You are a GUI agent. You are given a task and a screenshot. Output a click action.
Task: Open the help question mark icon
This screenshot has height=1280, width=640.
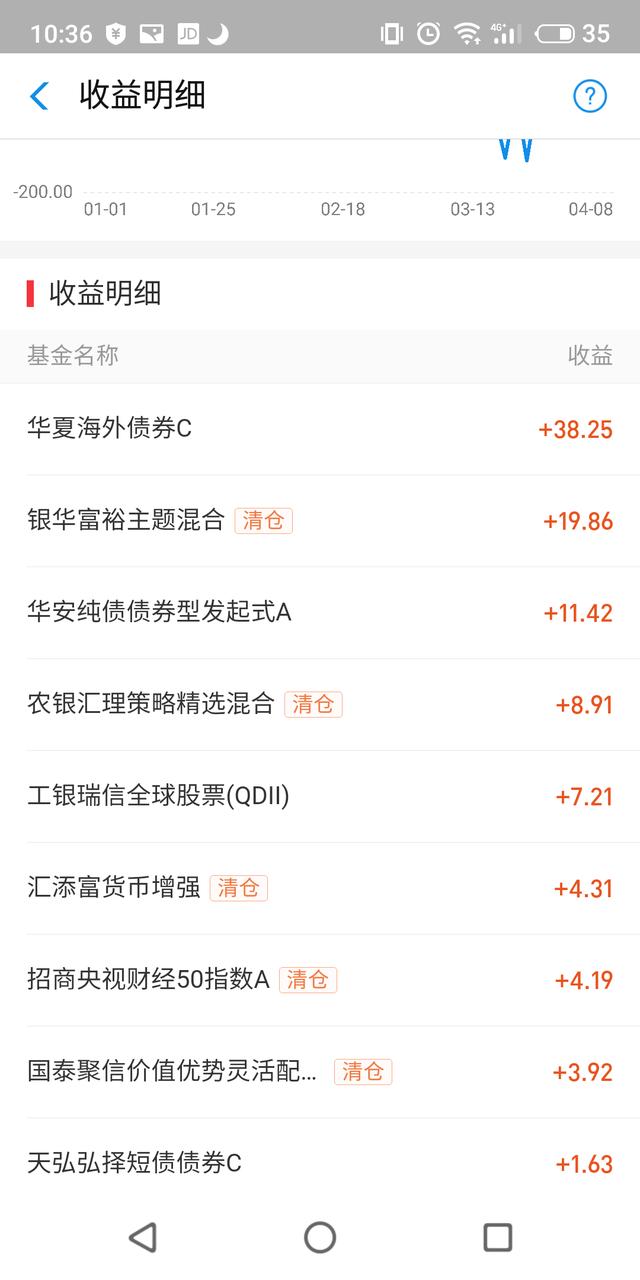pos(589,96)
